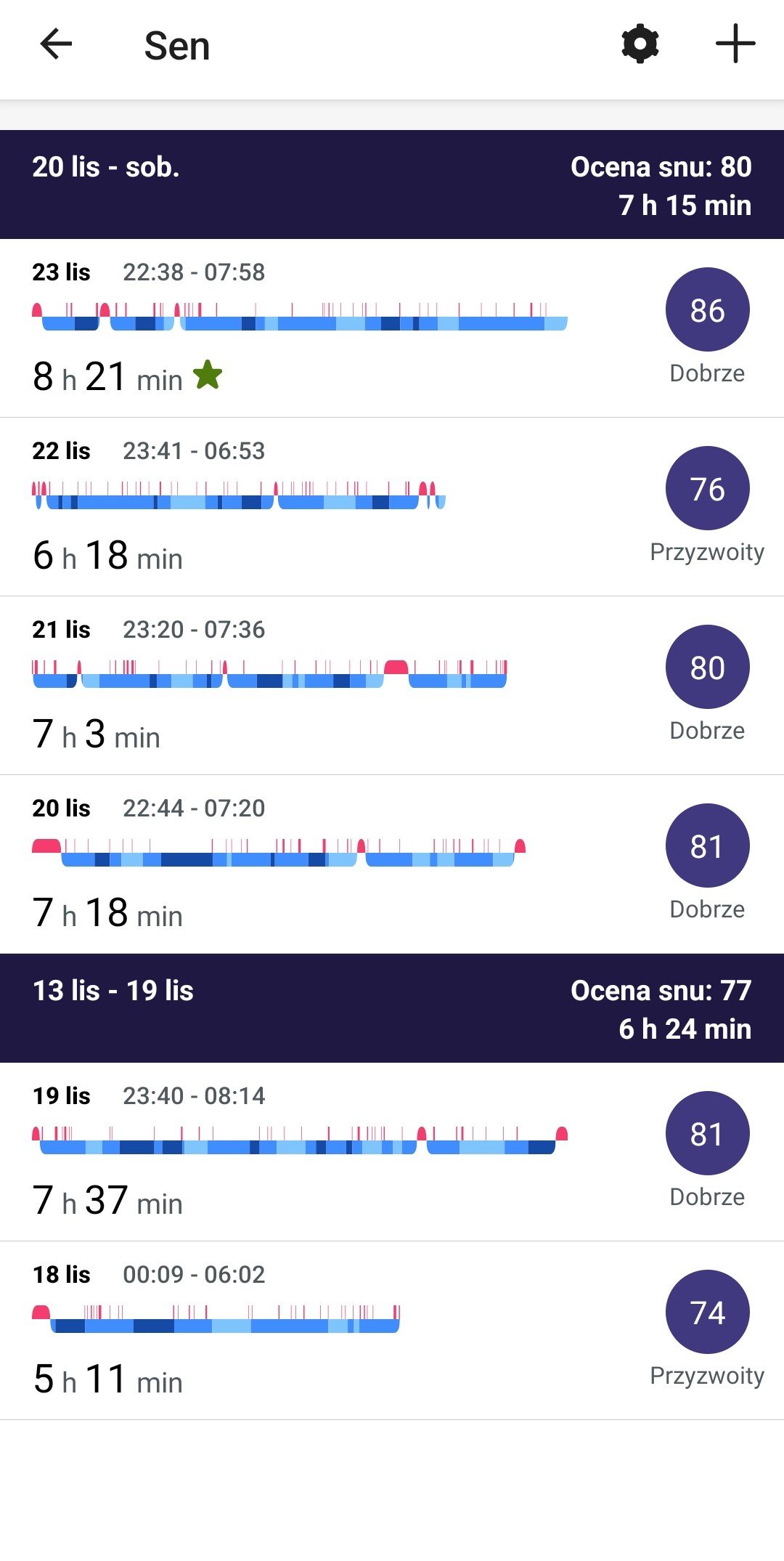Add a new sleep log
The height and width of the screenshot is (1561, 784).
click(x=735, y=44)
